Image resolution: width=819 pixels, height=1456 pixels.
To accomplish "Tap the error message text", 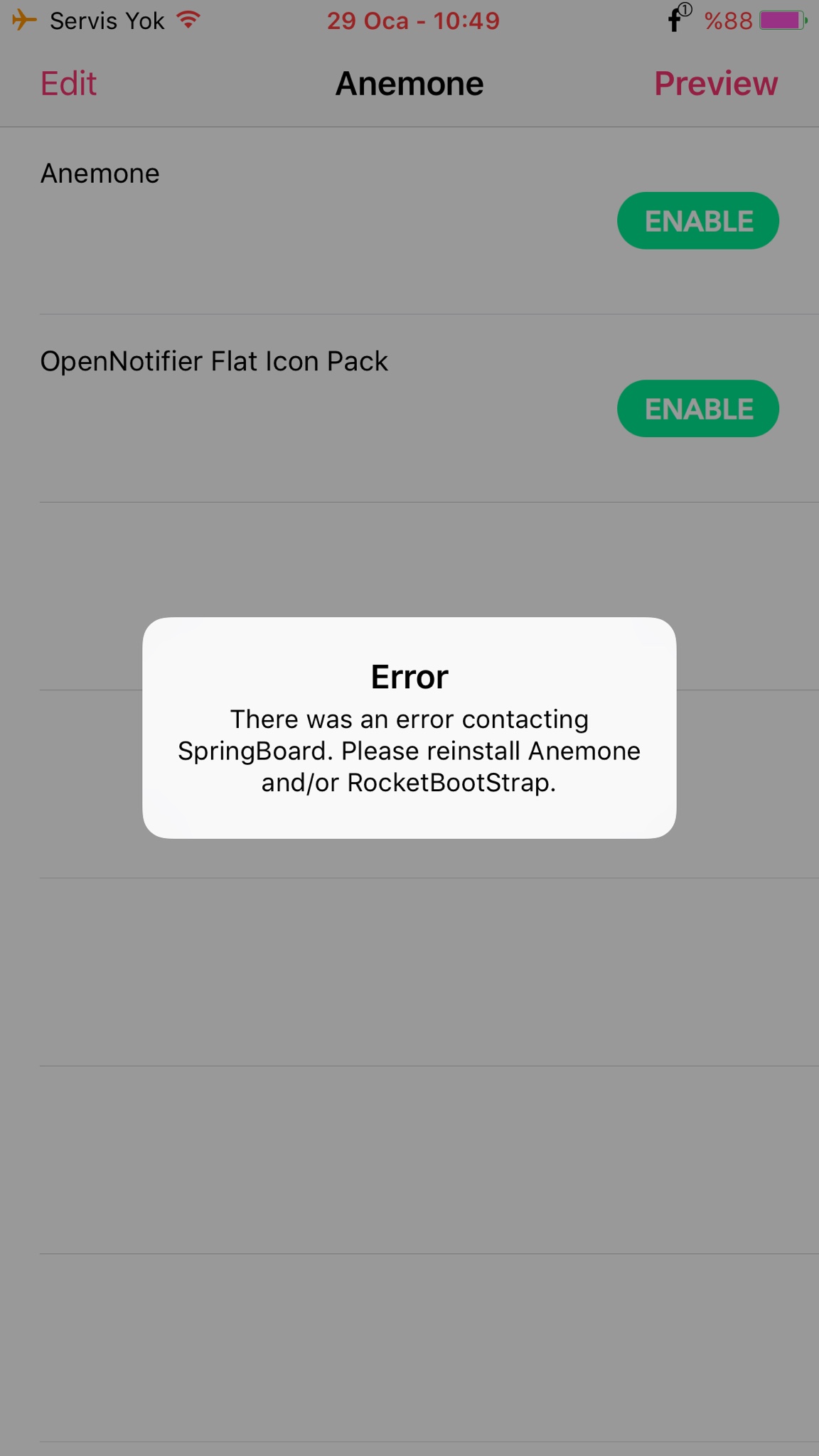I will tap(409, 751).
